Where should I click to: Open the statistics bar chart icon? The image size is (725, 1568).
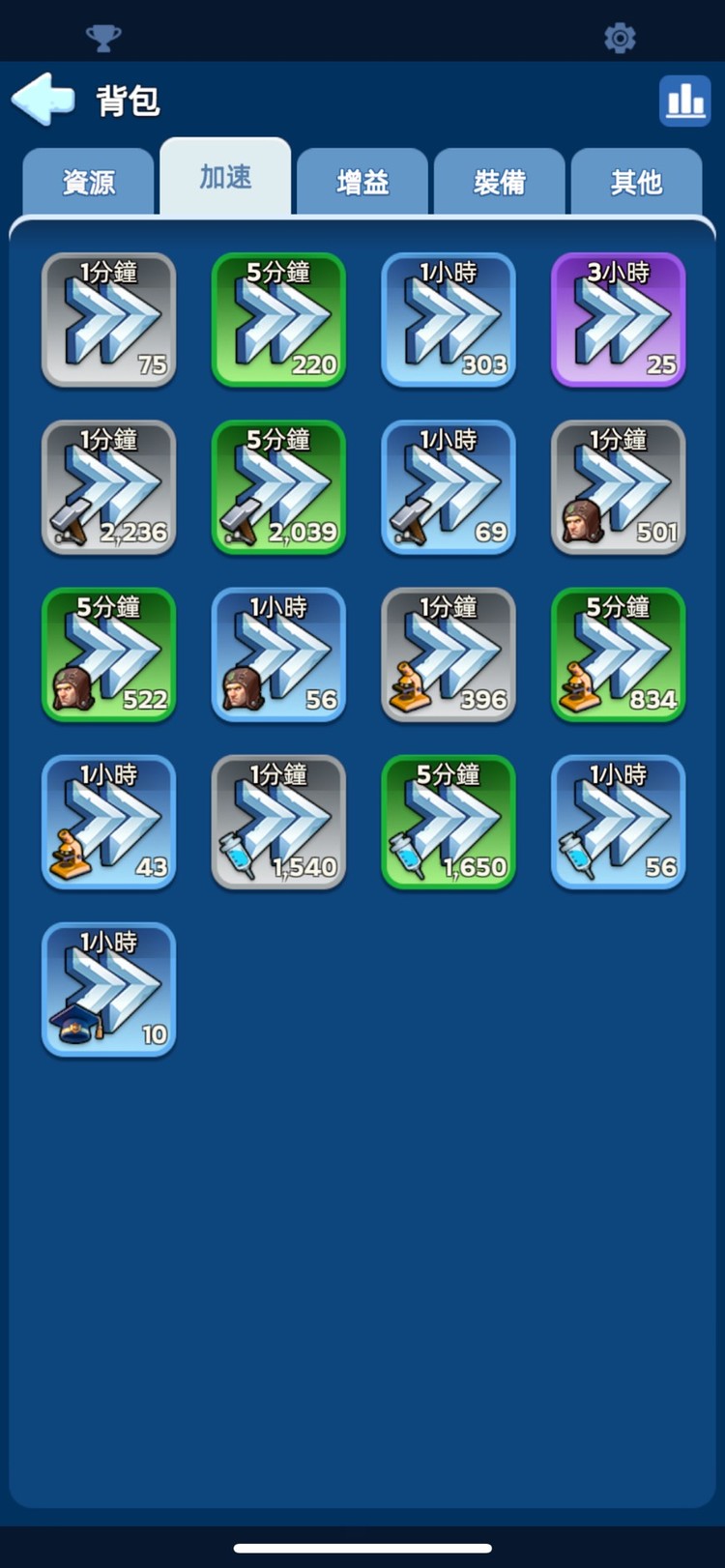[684, 100]
